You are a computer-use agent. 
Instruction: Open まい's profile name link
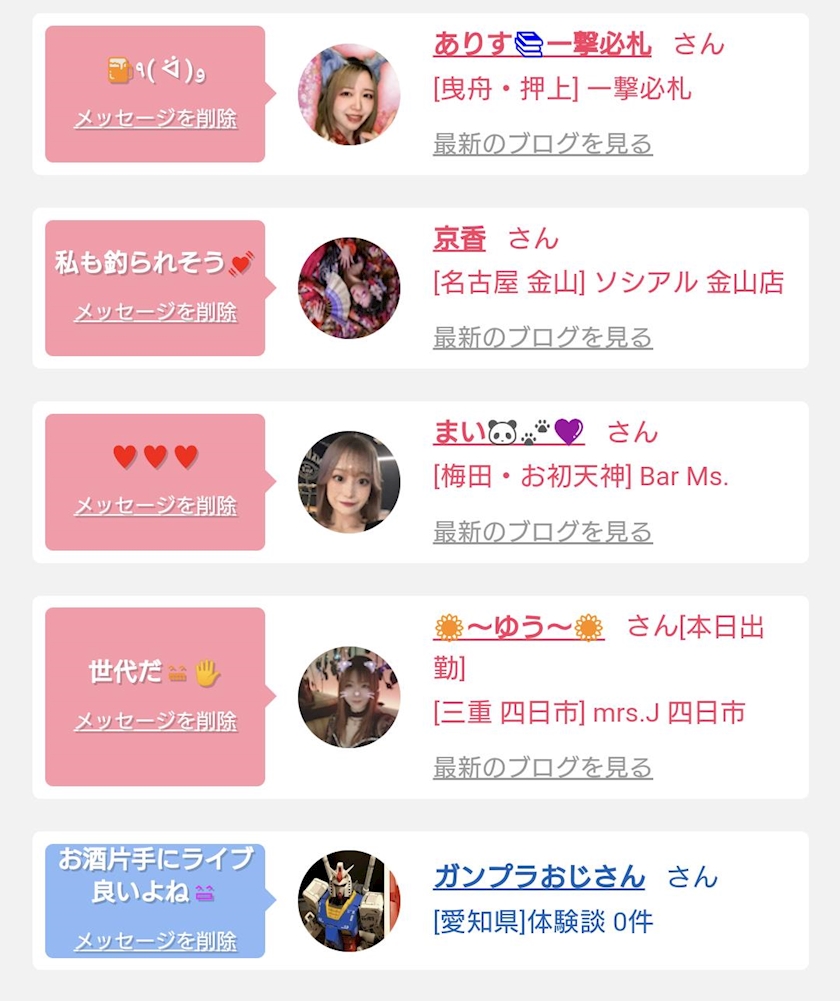pos(508,432)
